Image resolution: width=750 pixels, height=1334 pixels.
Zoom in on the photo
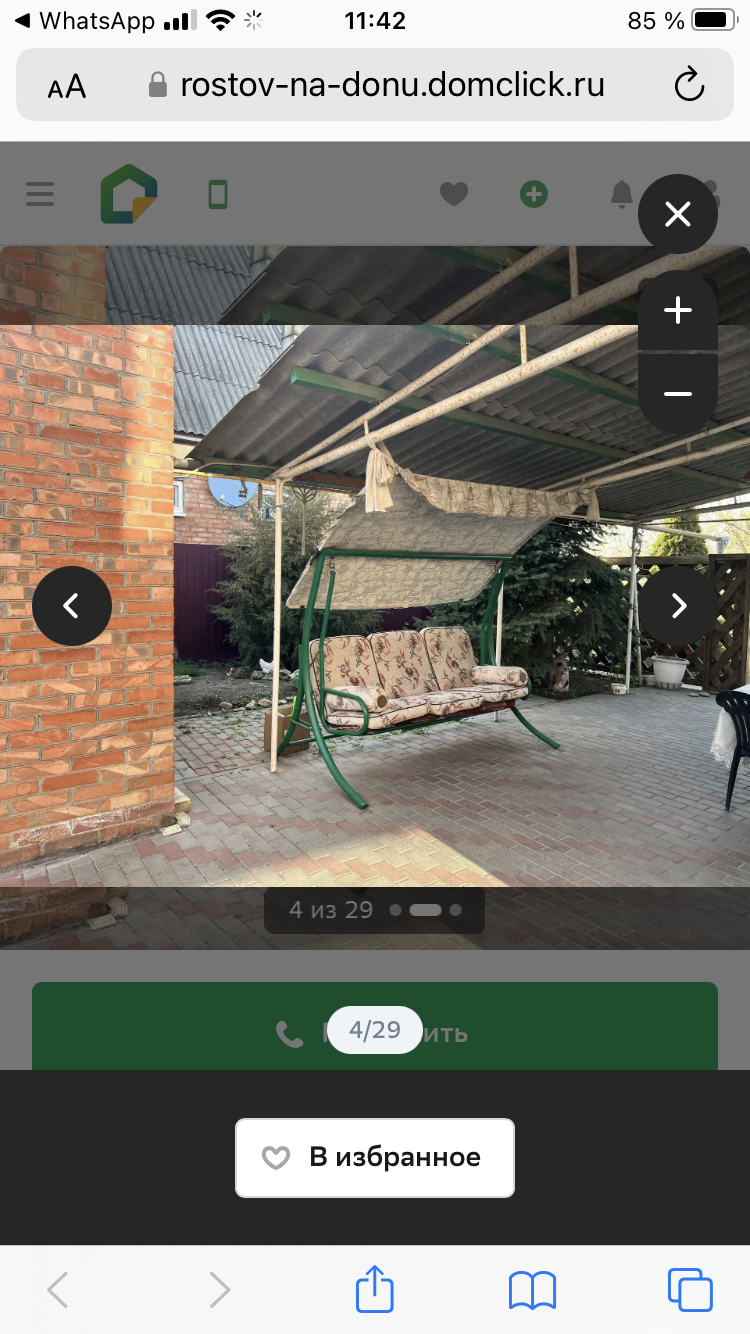[x=678, y=311]
